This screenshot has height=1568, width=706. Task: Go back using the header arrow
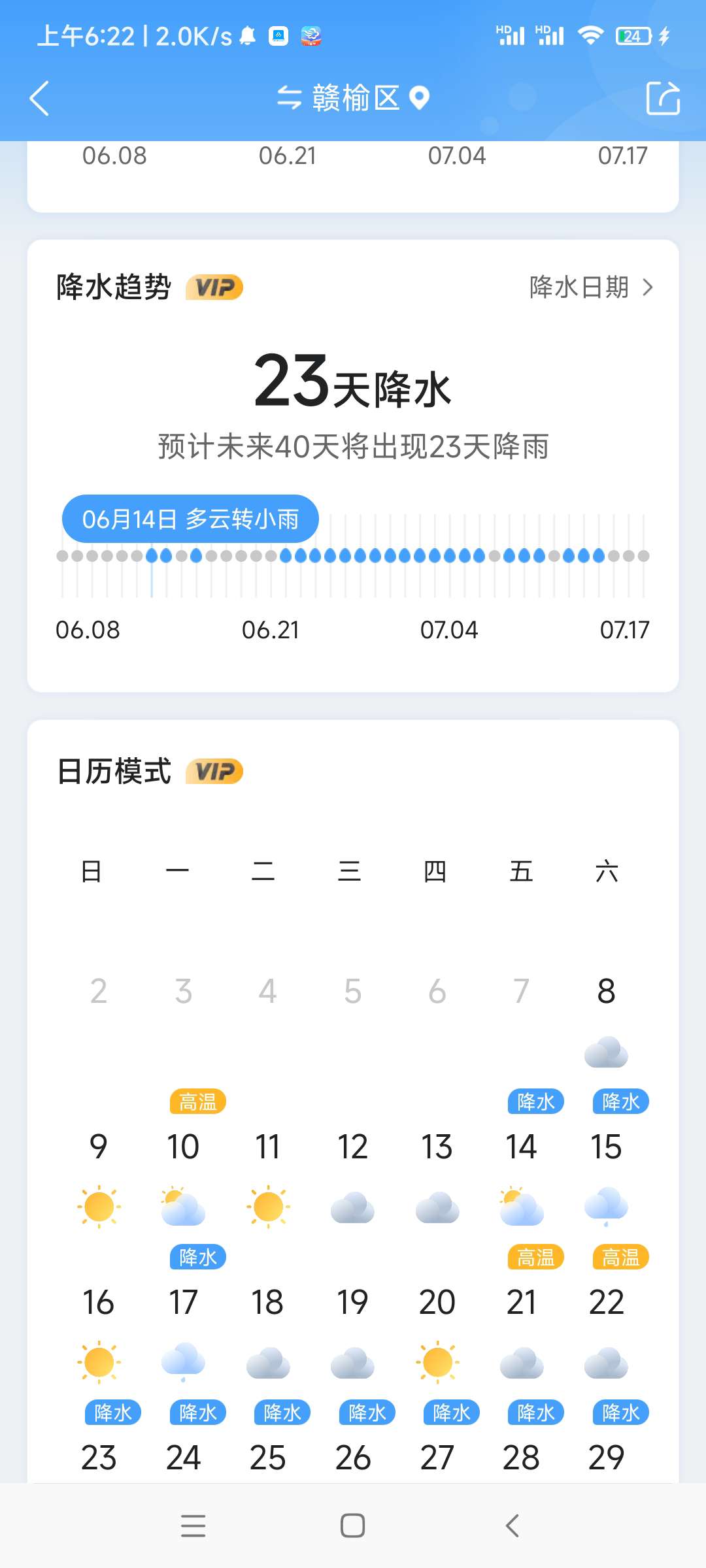tap(40, 99)
